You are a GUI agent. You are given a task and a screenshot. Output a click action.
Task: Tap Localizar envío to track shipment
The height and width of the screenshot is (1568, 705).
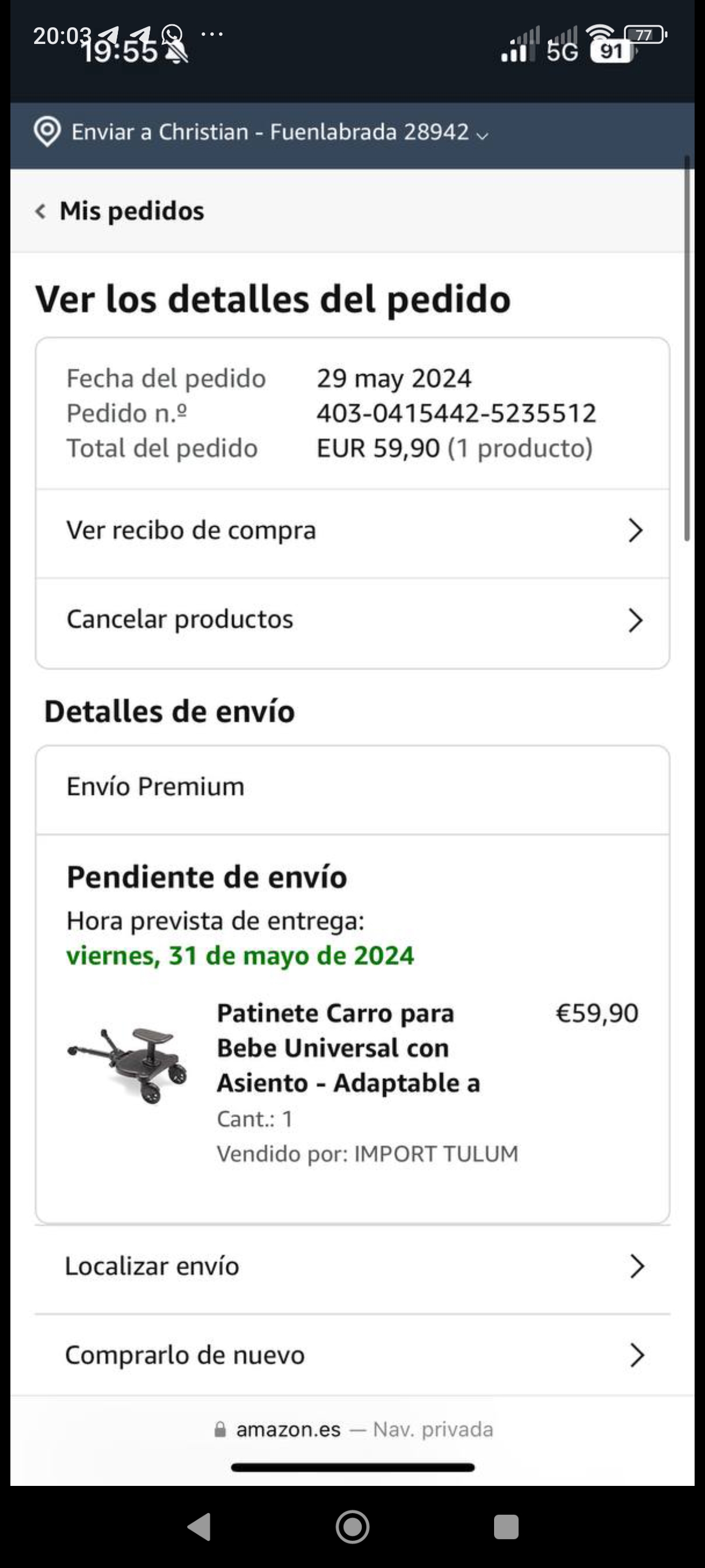point(352,1267)
